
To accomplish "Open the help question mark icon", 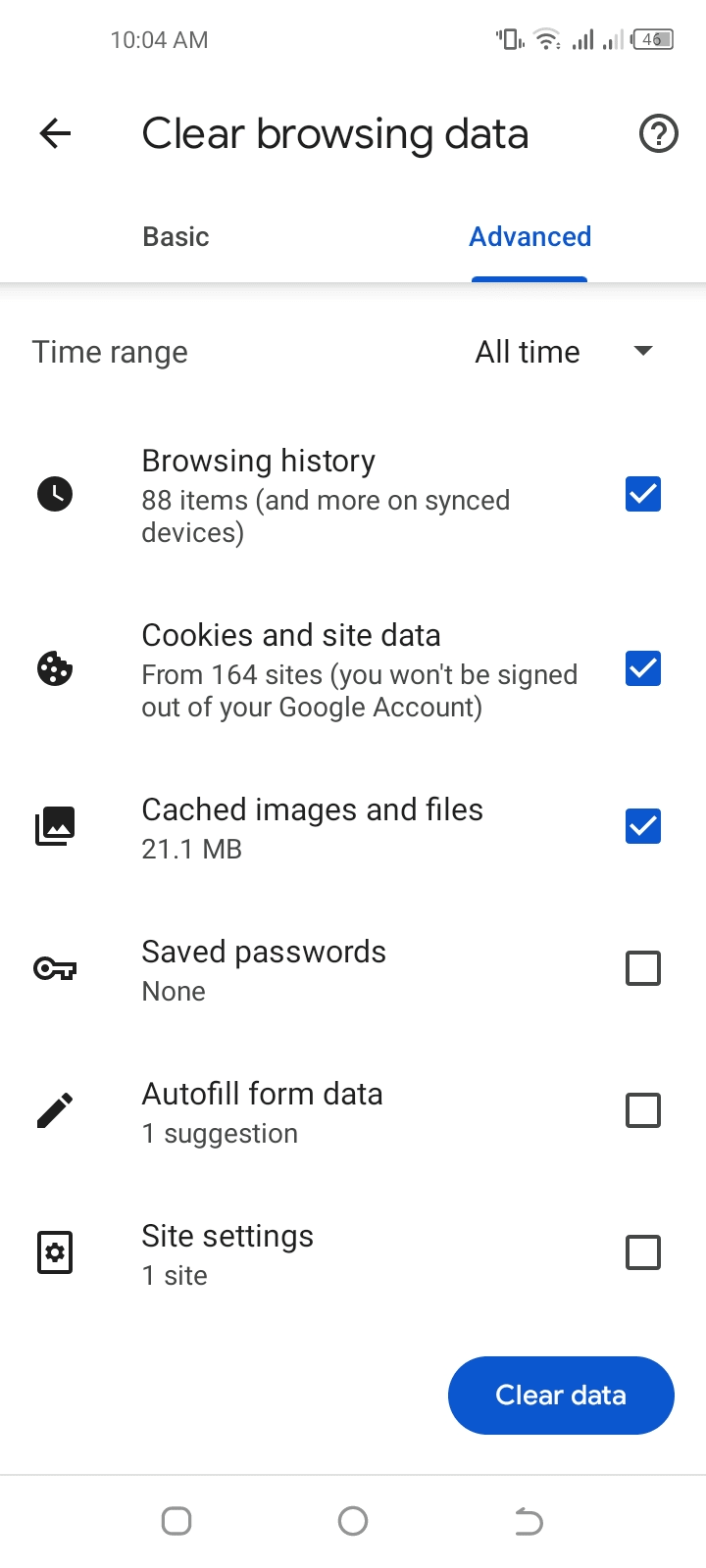I will (x=658, y=133).
